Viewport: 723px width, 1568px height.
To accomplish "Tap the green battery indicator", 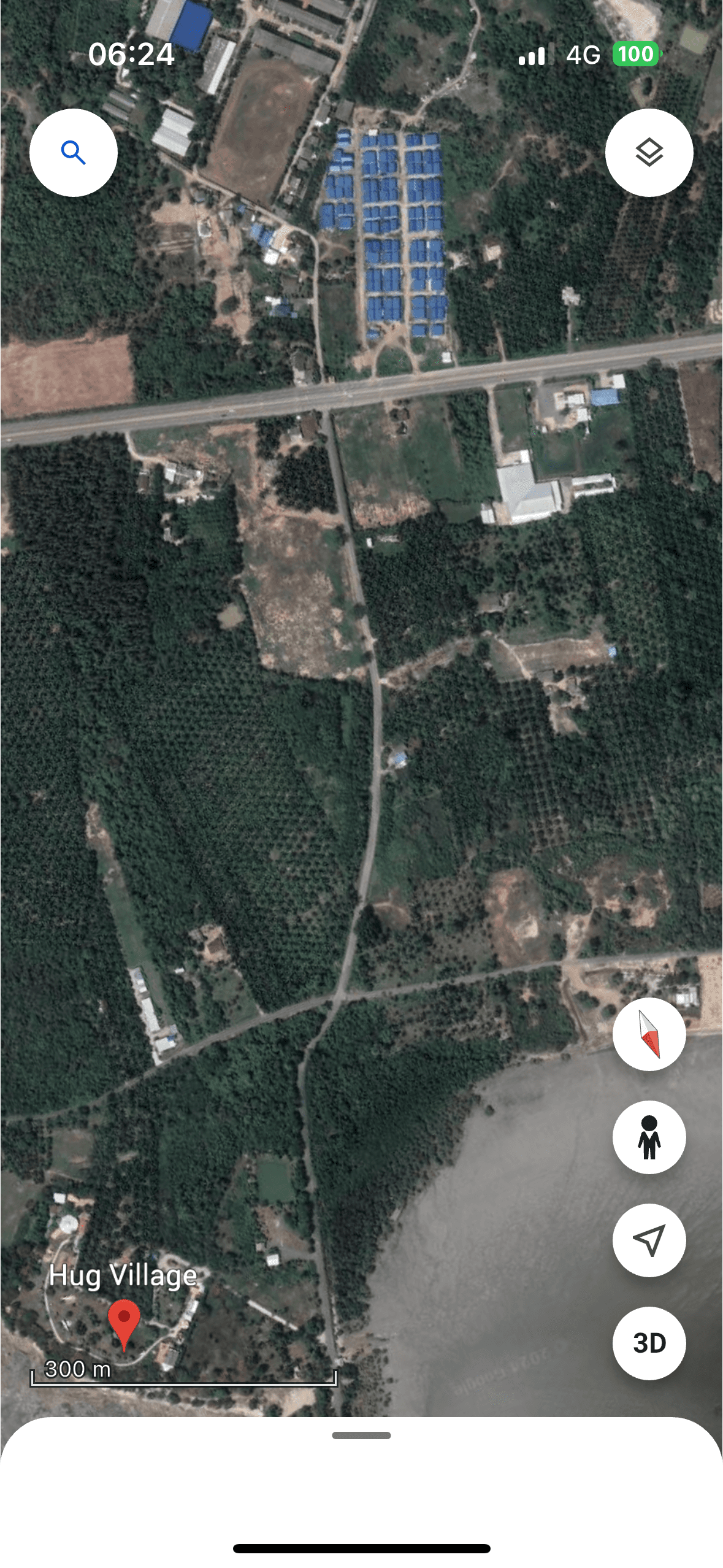I will point(635,55).
